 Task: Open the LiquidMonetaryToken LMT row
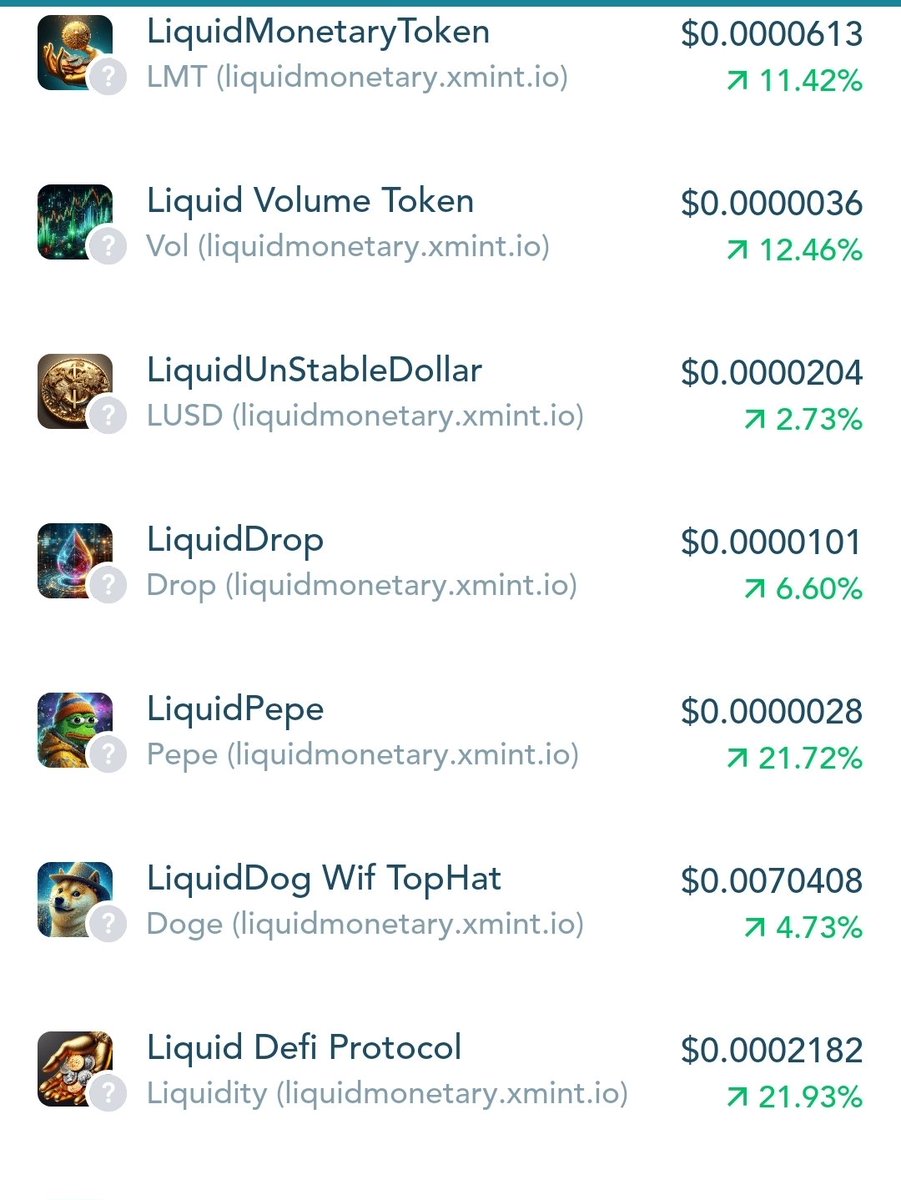(450, 54)
